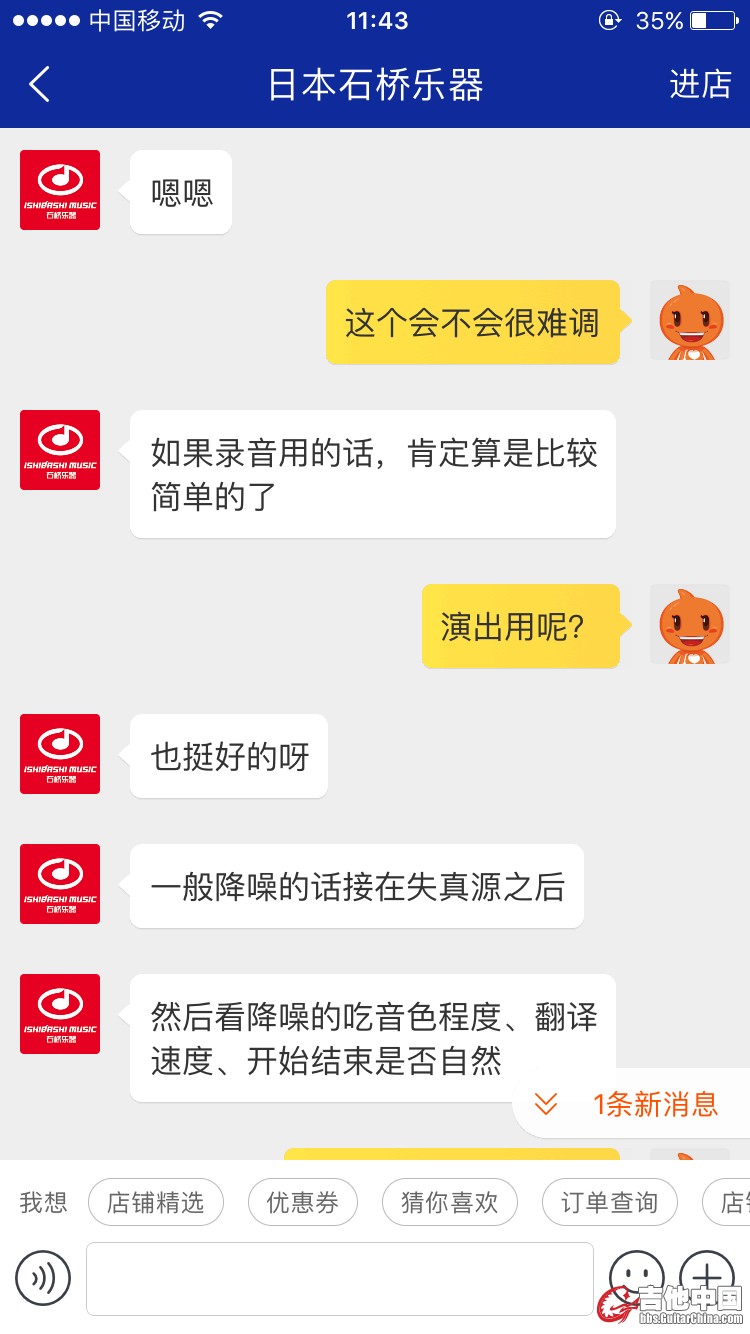Switch to voice input
Viewport: 750px width, 1334px height.
43,1278
